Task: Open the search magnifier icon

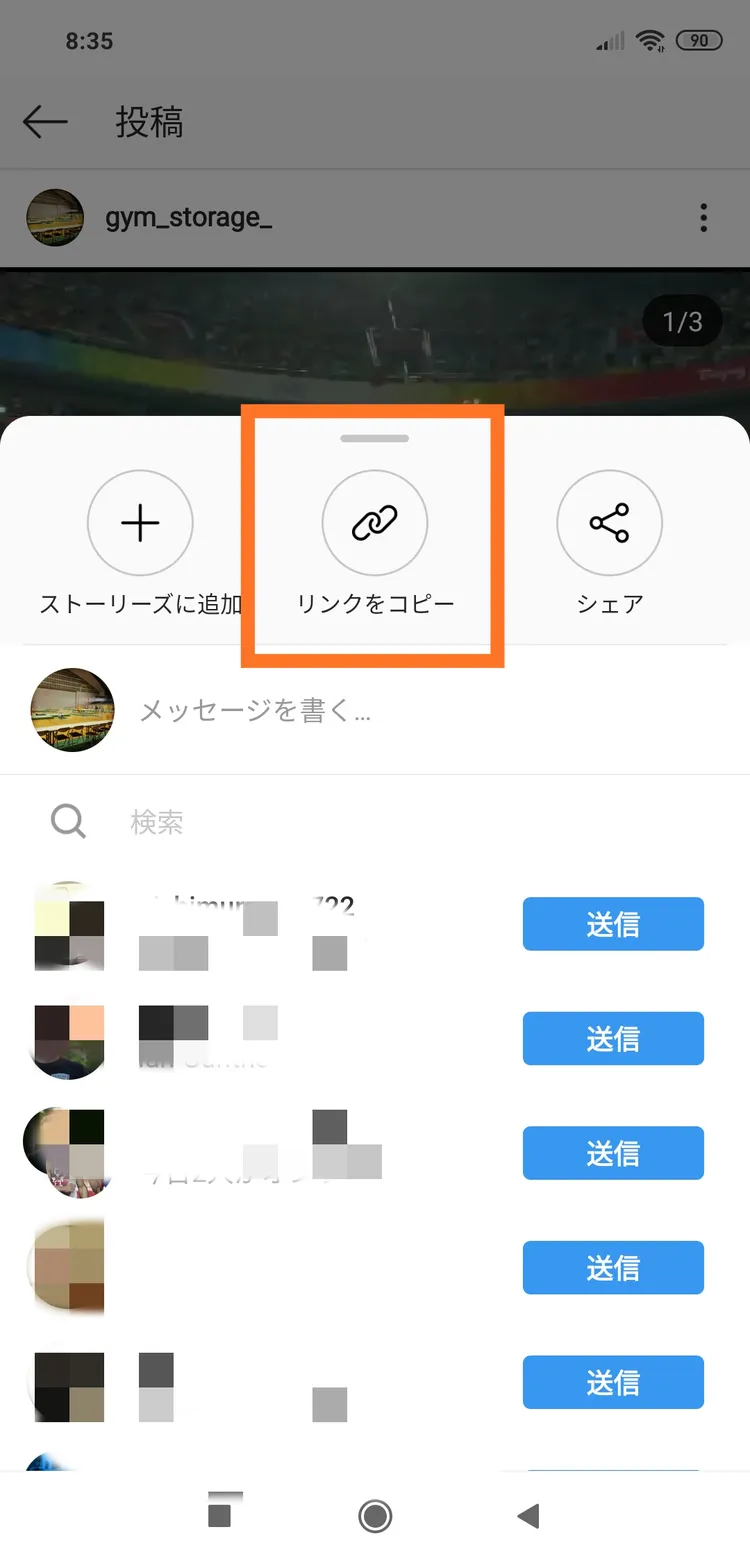Action: click(67, 821)
